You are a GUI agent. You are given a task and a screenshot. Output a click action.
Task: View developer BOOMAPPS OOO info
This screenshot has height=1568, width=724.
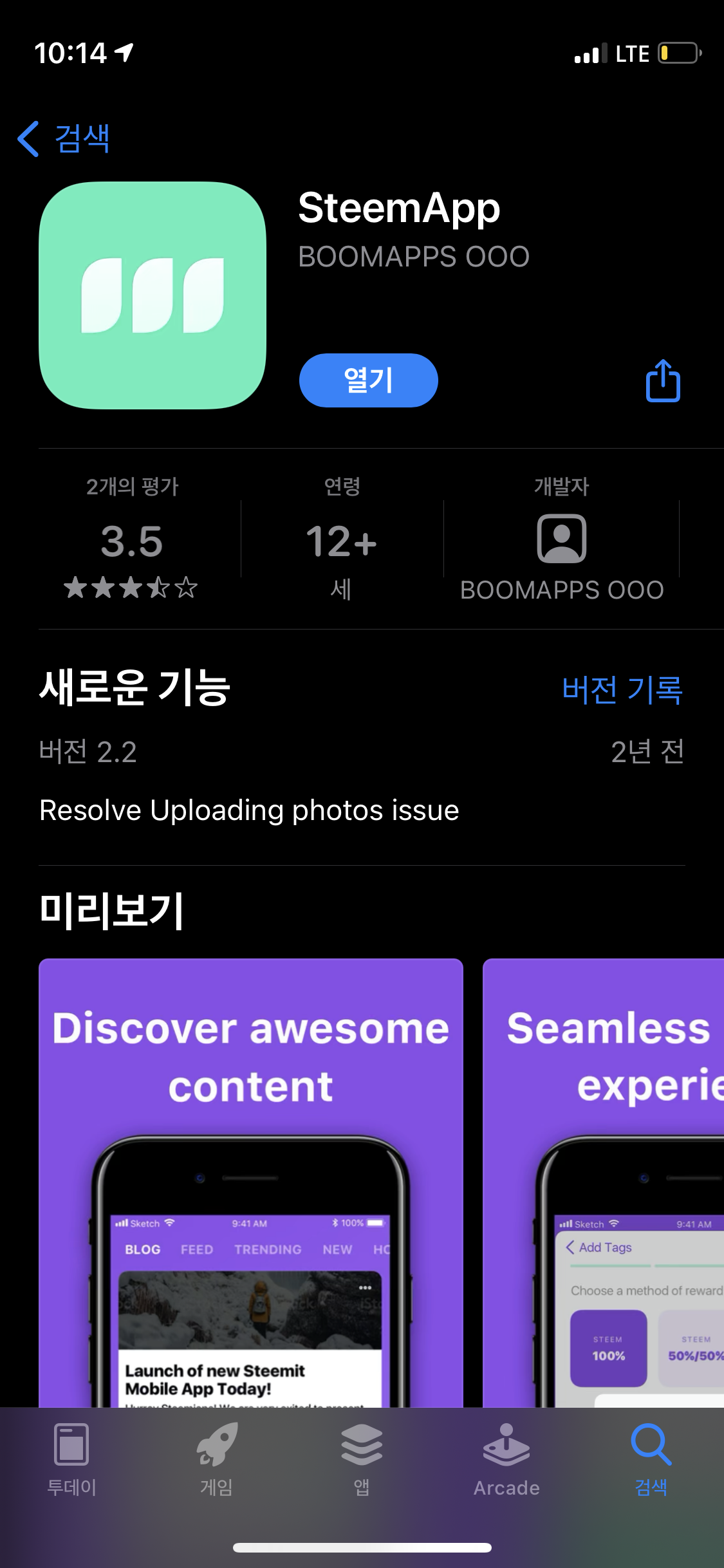pos(561,541)
